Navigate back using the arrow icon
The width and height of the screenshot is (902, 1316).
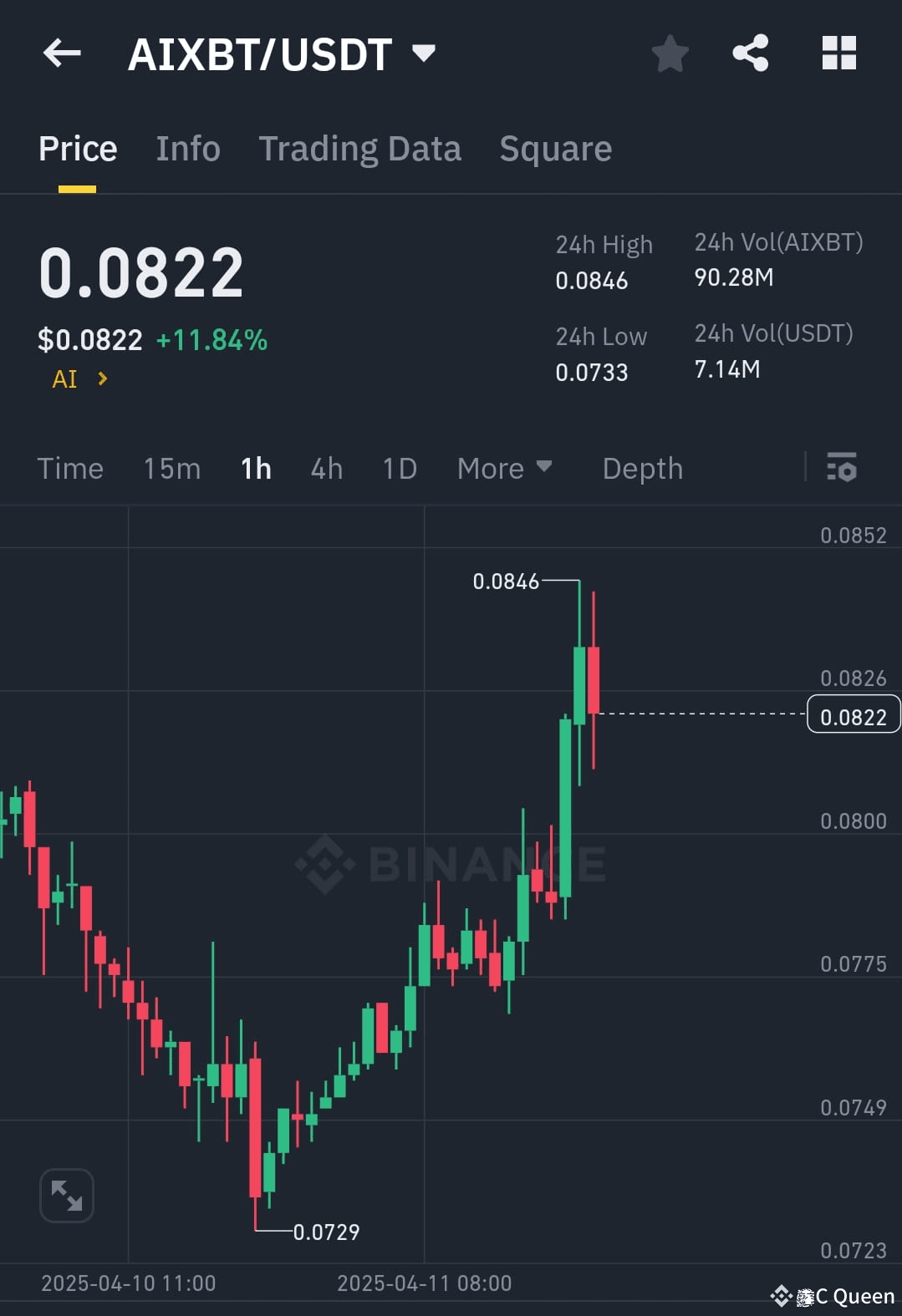[x=61, y=53]
